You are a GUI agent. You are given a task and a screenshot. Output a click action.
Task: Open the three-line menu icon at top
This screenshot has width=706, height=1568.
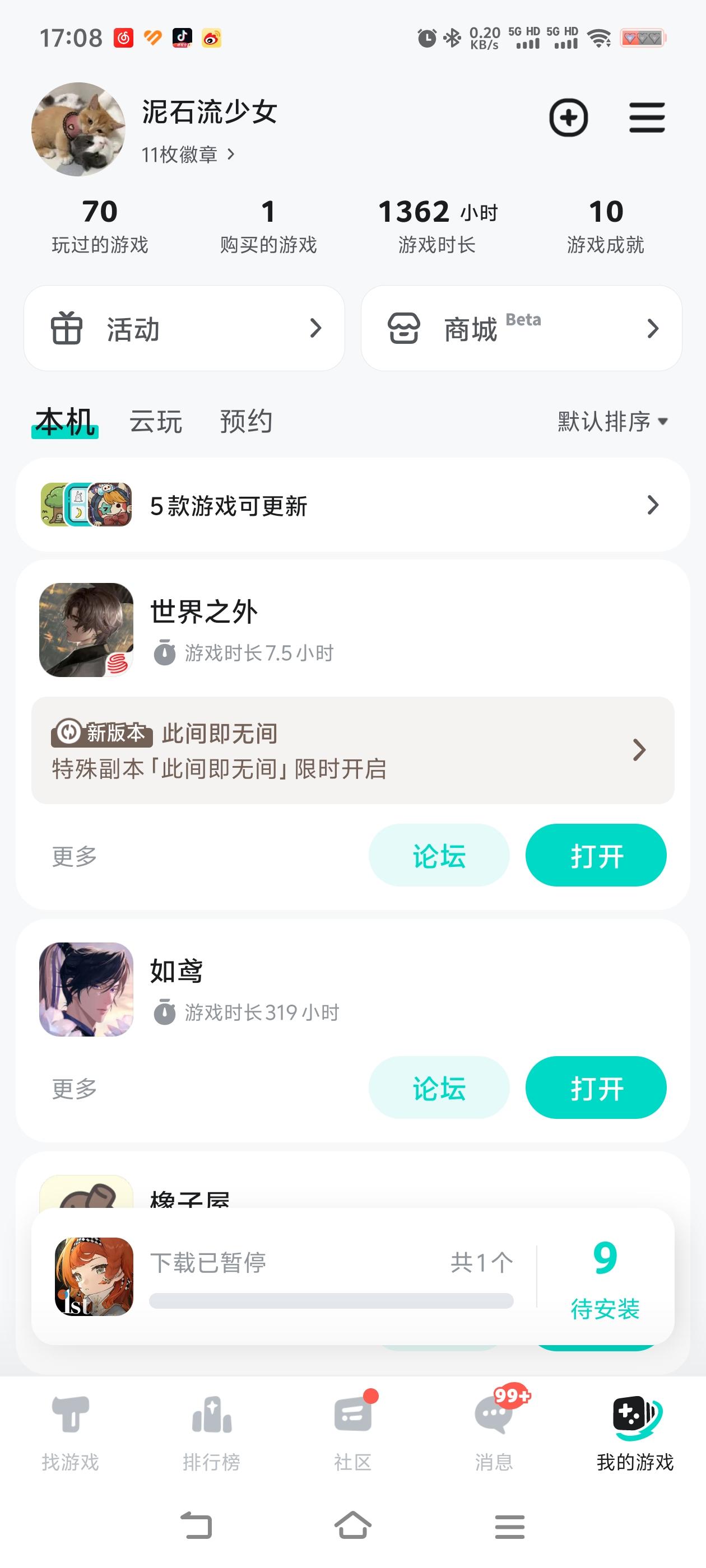tap(646, 118)
